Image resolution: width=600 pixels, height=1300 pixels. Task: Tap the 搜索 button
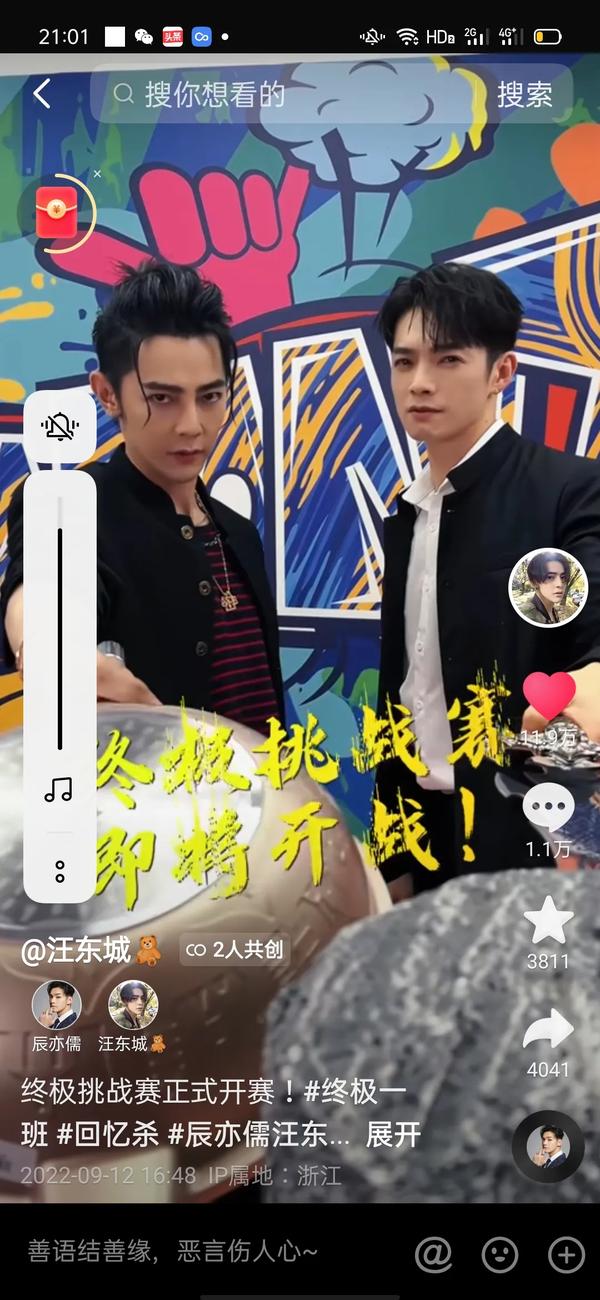tap(524, 94)
